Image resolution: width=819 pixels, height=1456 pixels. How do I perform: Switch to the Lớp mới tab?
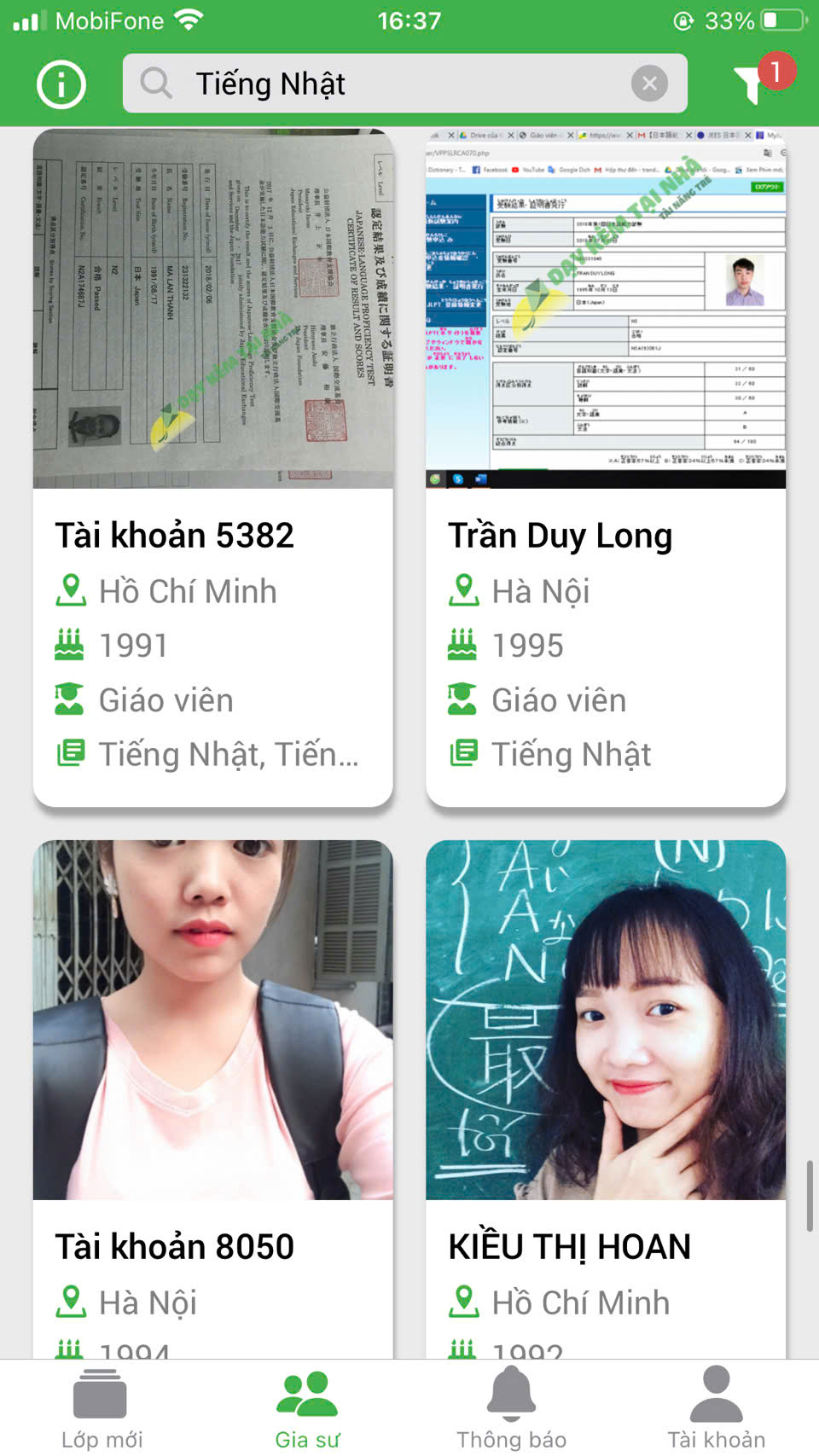102,1409
